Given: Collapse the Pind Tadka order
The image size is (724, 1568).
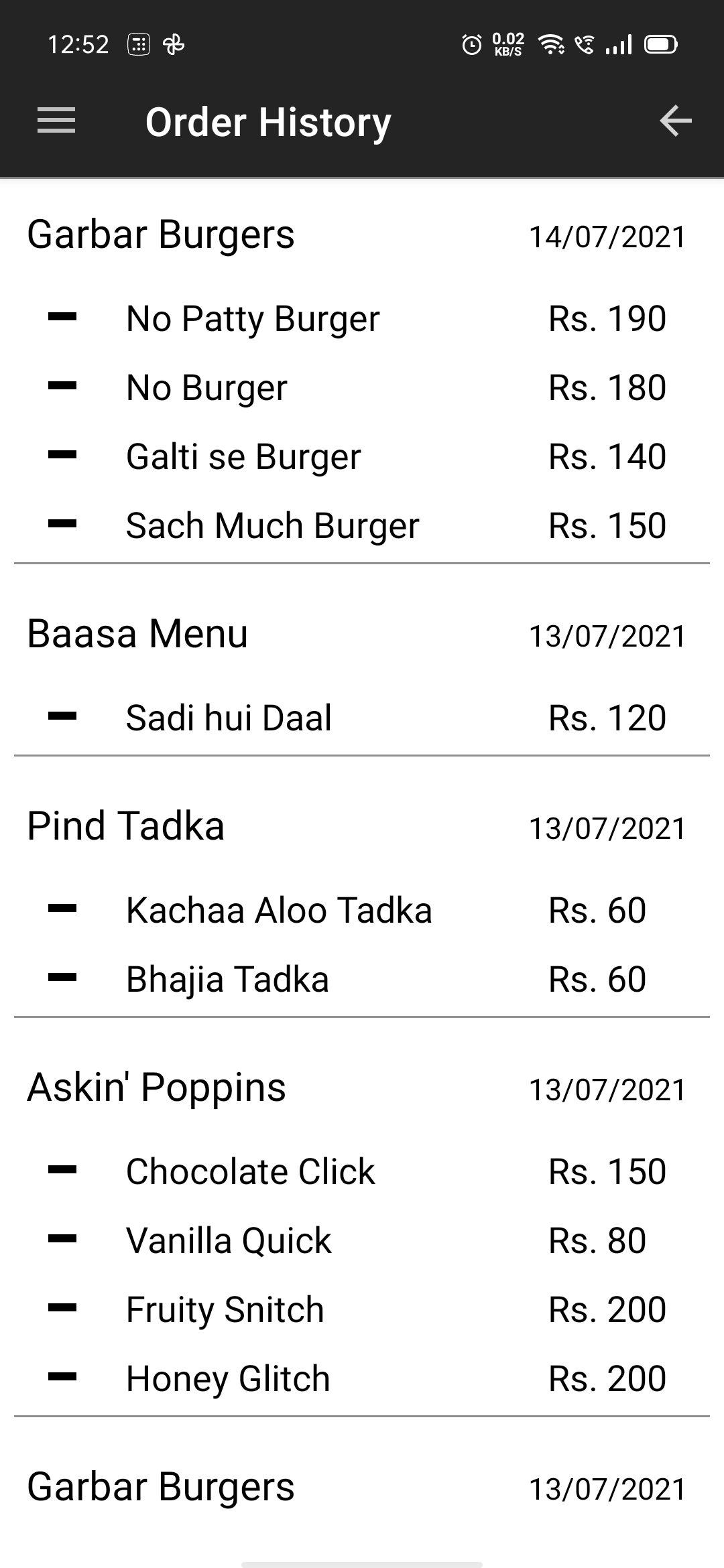Looking at the screenshot, I should tap(126, 826).
